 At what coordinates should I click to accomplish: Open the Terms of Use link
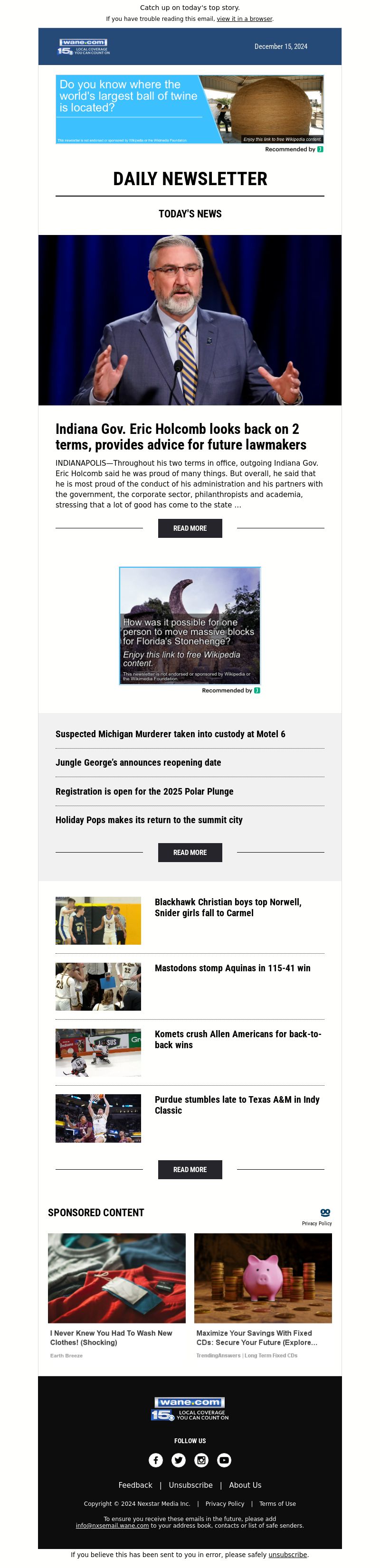(x=277, y=1503)
